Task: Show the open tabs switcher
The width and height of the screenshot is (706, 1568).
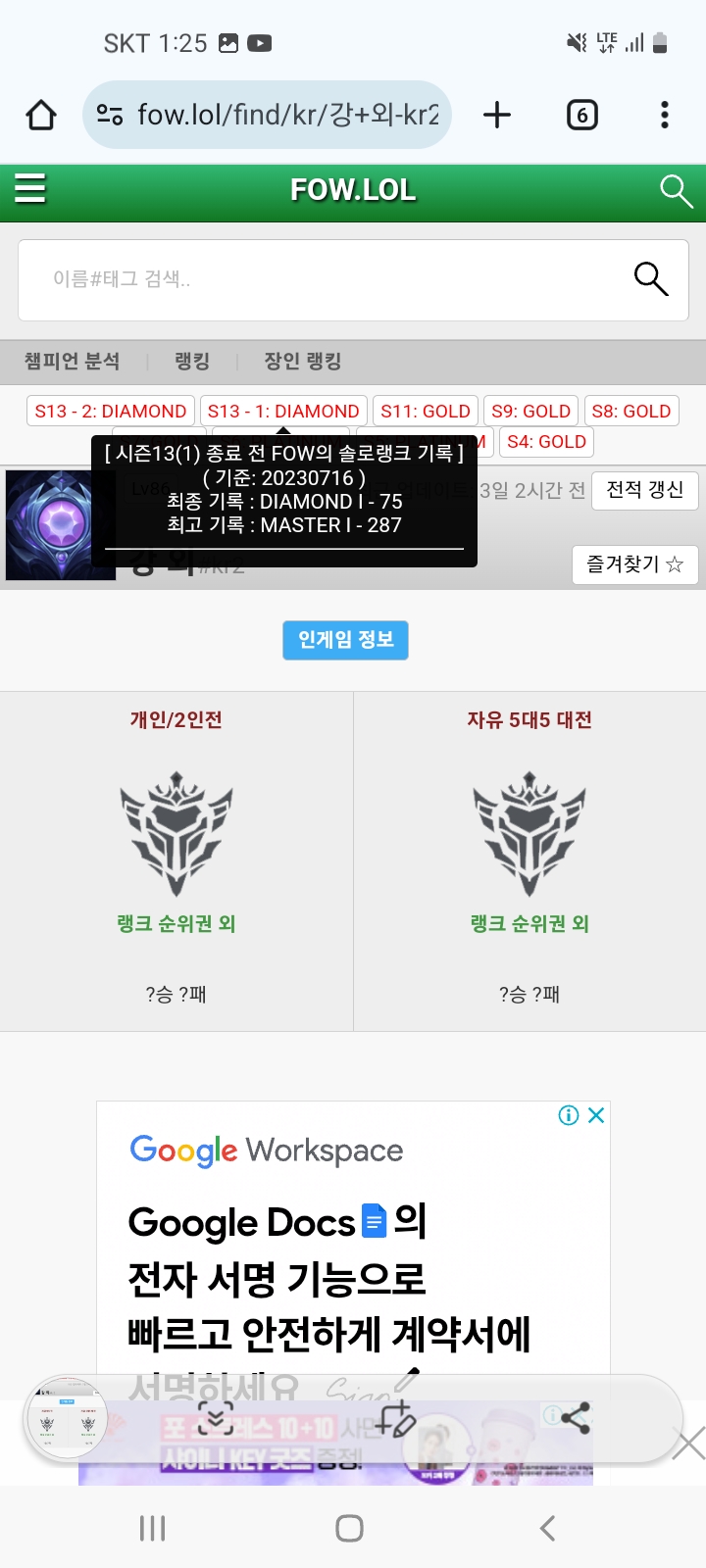Action: coord(582,115)
